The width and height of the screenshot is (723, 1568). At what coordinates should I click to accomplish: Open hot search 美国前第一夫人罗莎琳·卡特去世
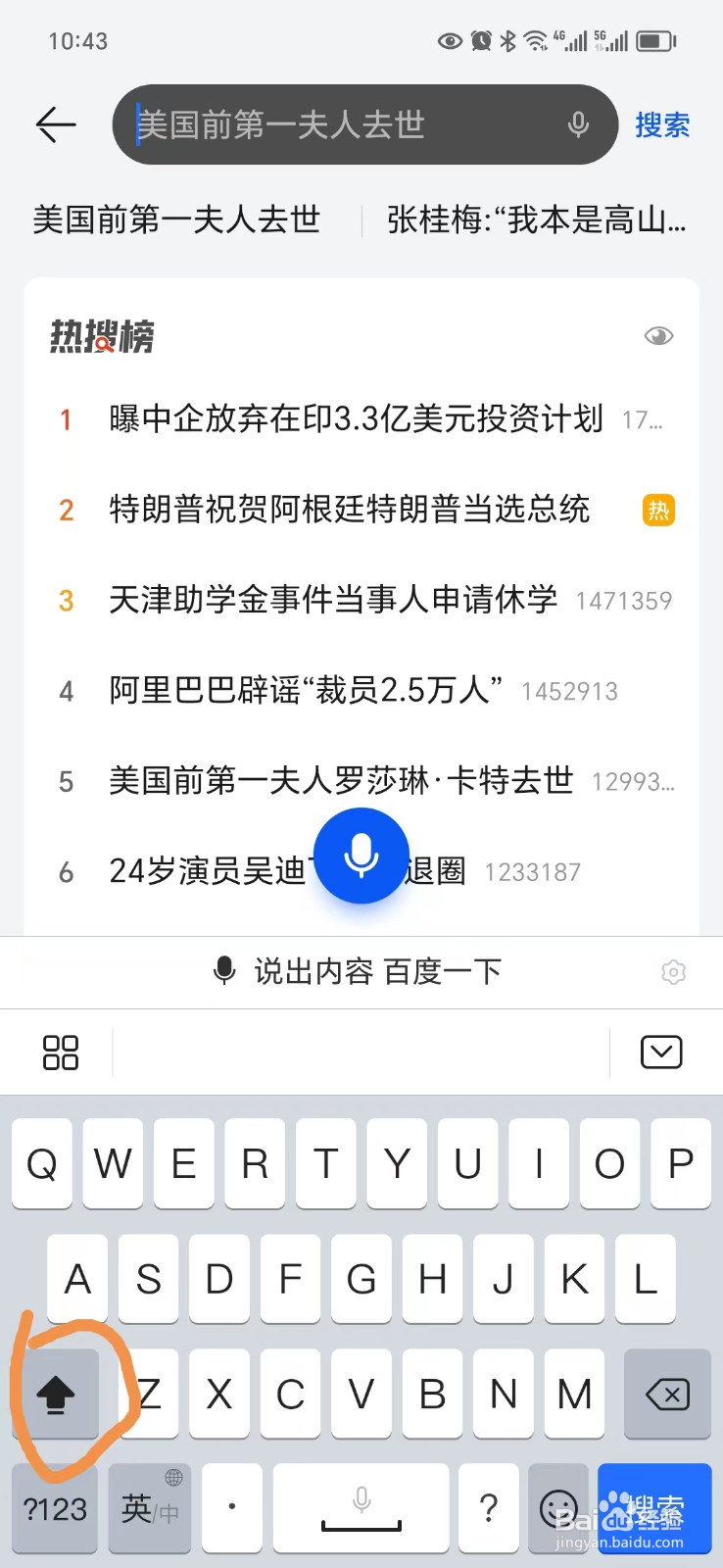[x=341, y=781]
